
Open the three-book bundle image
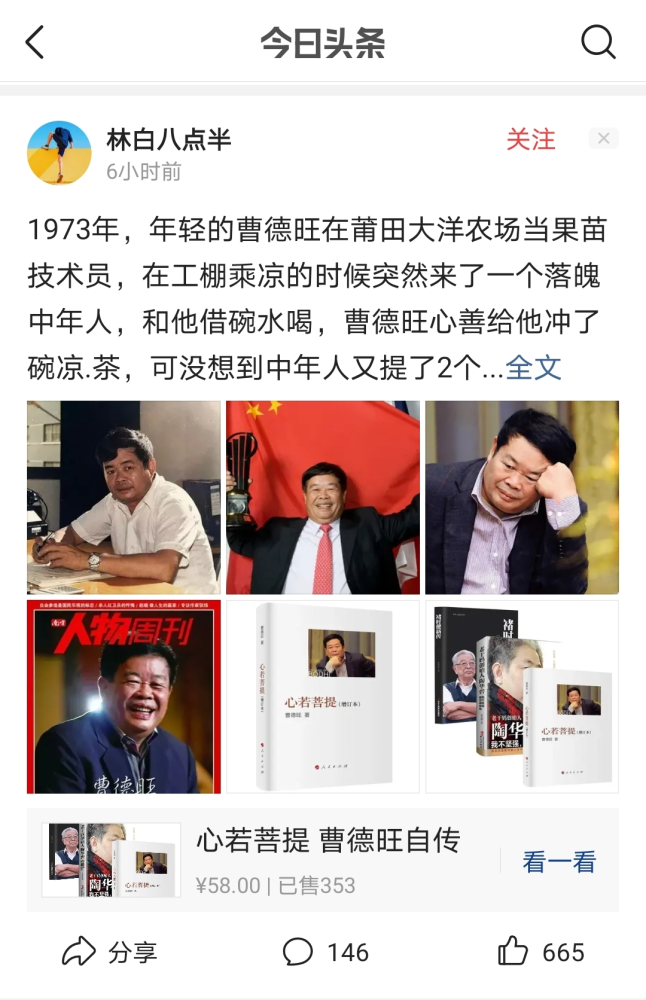coord(522,696)
